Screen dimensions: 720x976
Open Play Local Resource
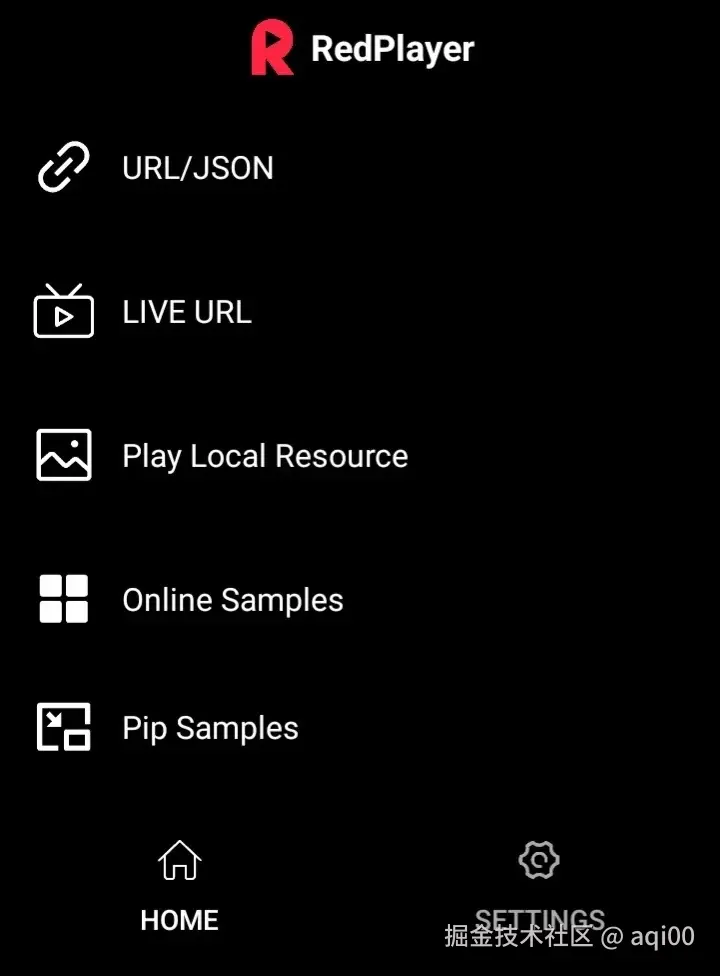pyautogui.click(x=264, y=456)
